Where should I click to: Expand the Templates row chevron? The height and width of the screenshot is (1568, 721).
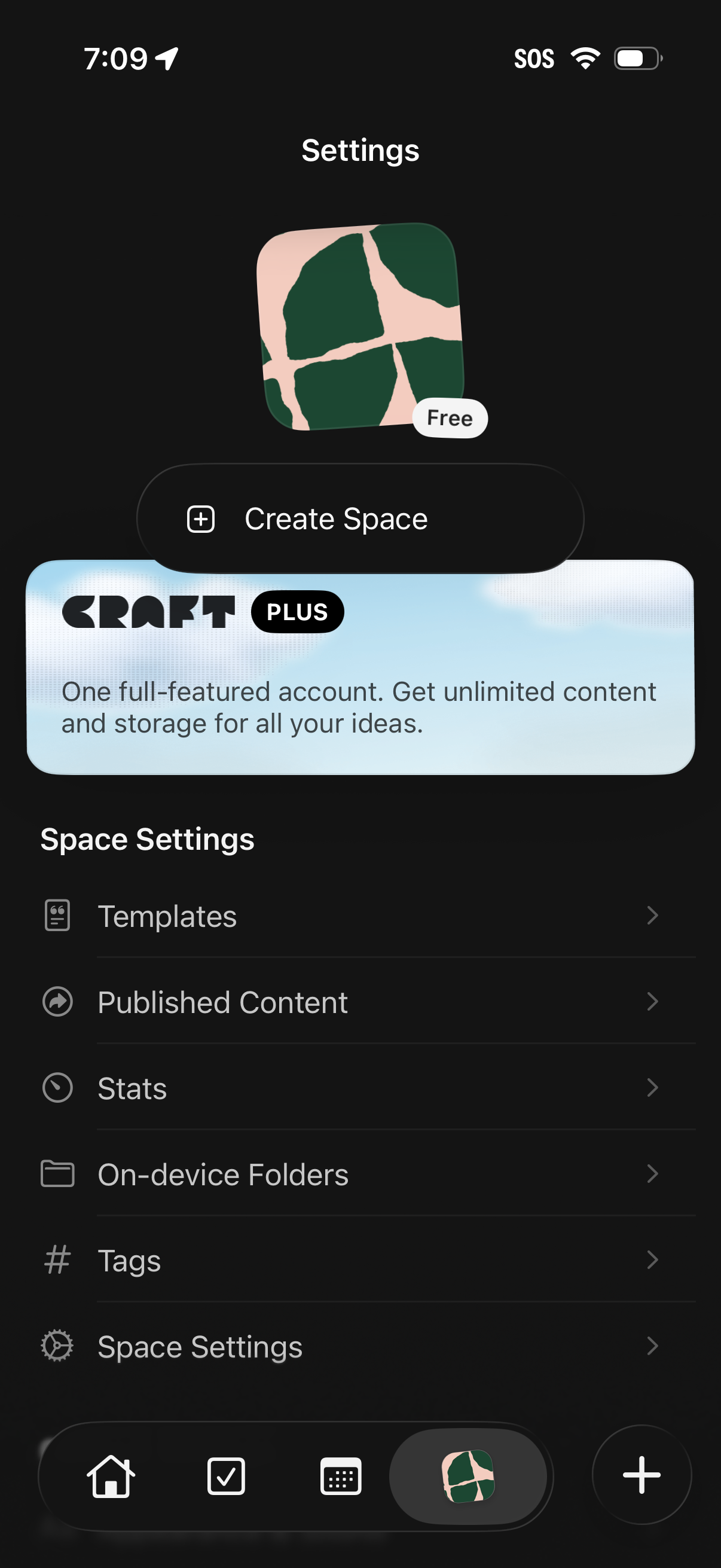click(x=653, y=916)
